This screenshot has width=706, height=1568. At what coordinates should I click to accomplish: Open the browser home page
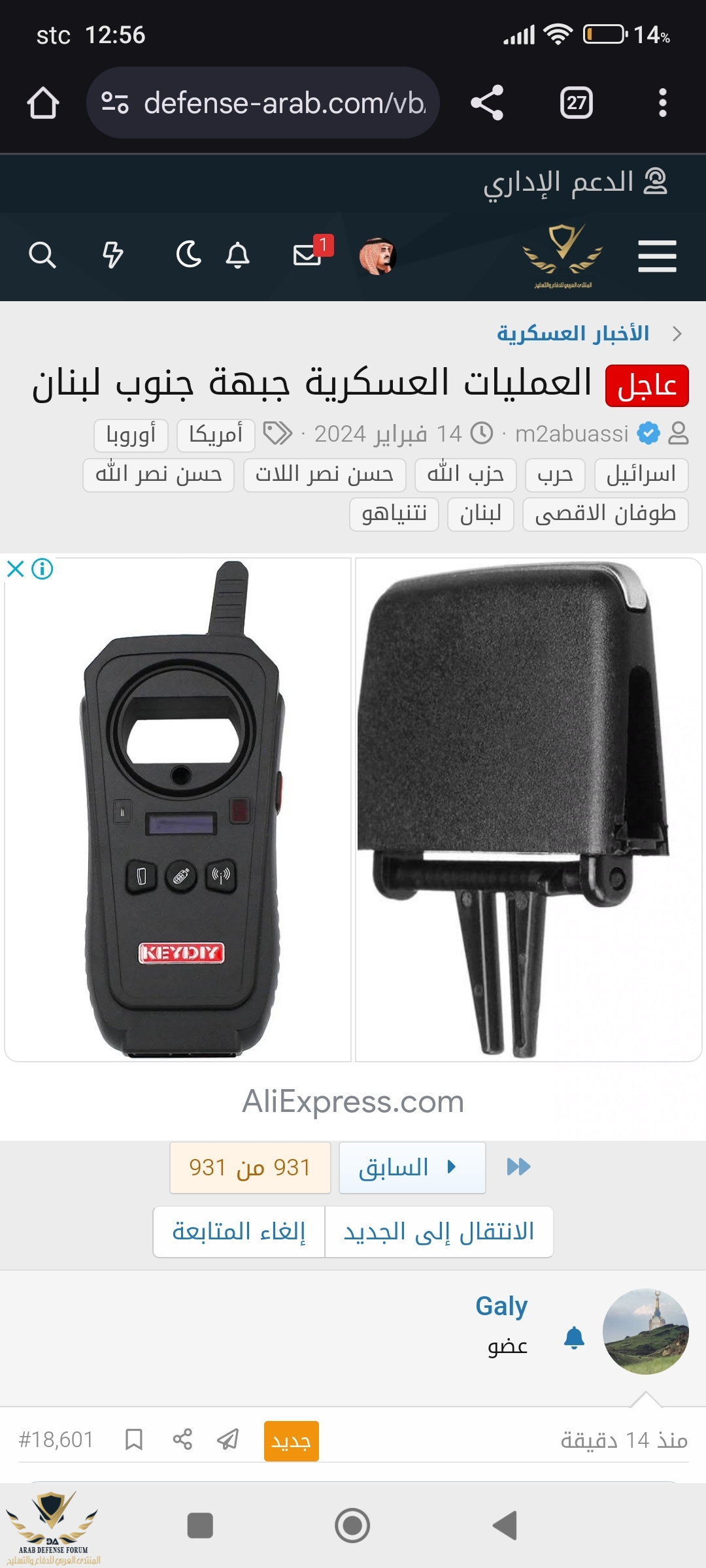[43, 103]
